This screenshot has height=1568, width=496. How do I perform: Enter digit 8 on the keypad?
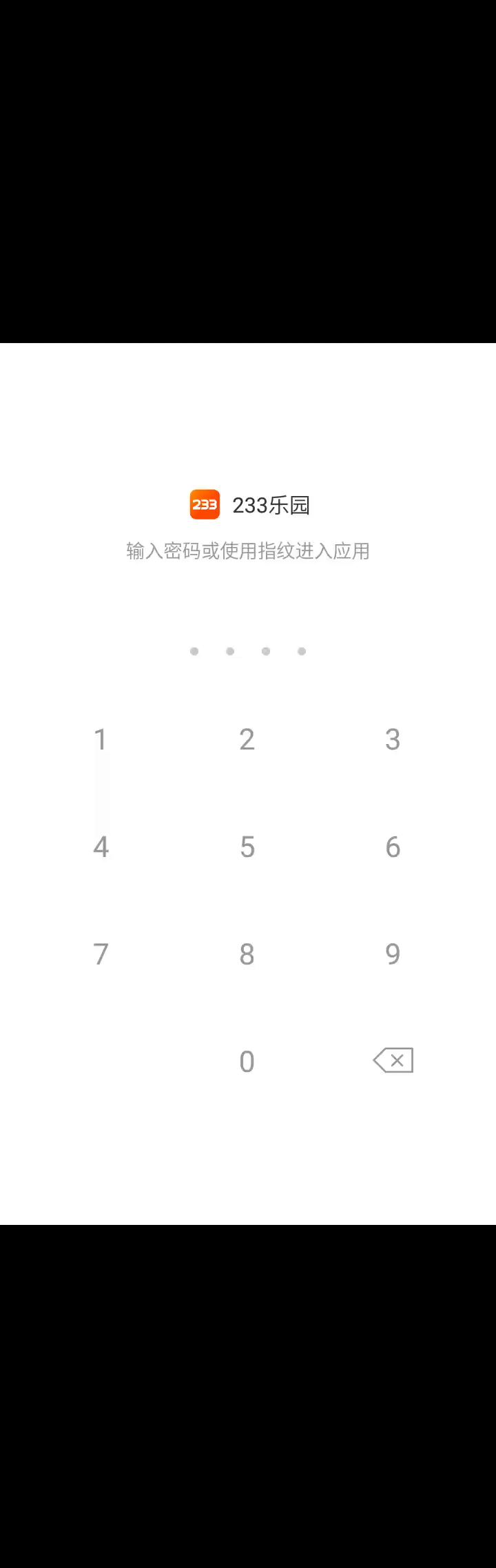coord(247,954)
